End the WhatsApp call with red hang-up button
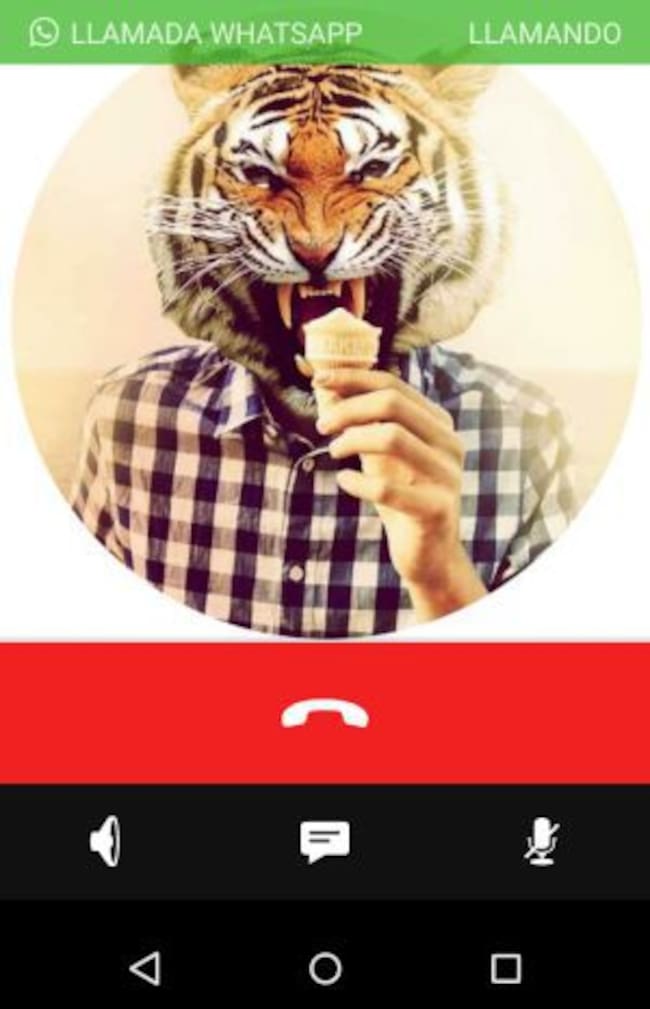650x1009 pixels. (x=325, y=713)
